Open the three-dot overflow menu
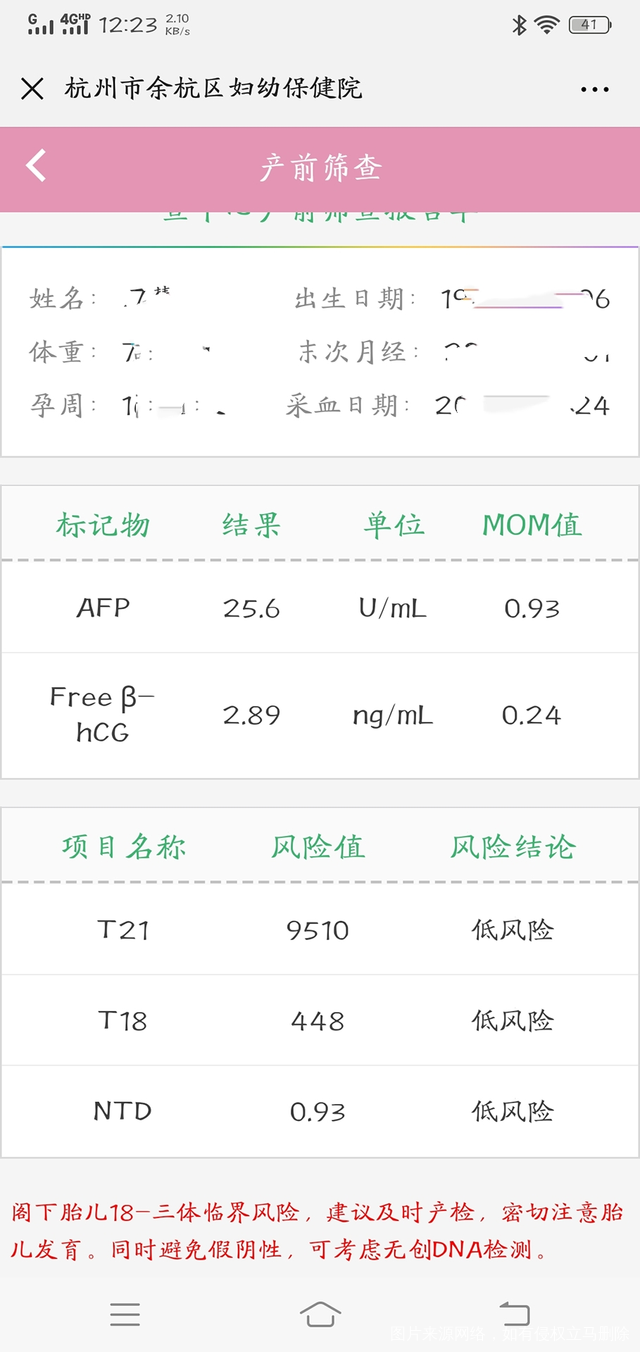This screenshot has height=1352, width=640. point(595,89)
